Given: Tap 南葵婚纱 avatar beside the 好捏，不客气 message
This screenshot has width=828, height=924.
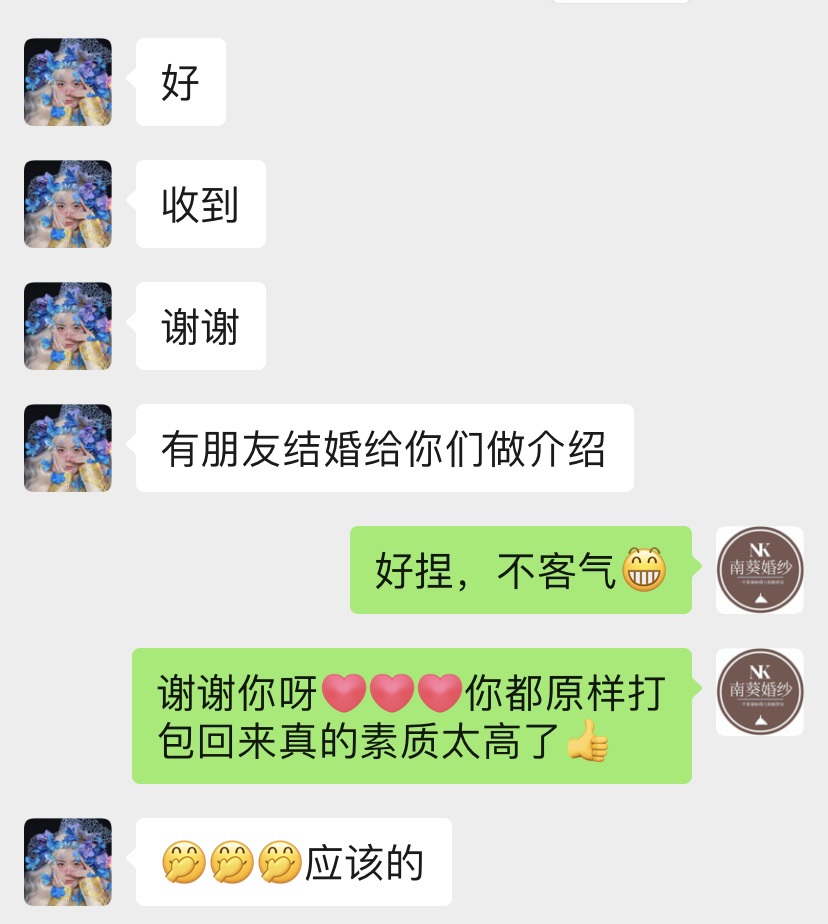Looking at the screenshot, I should tap(760, 570).
